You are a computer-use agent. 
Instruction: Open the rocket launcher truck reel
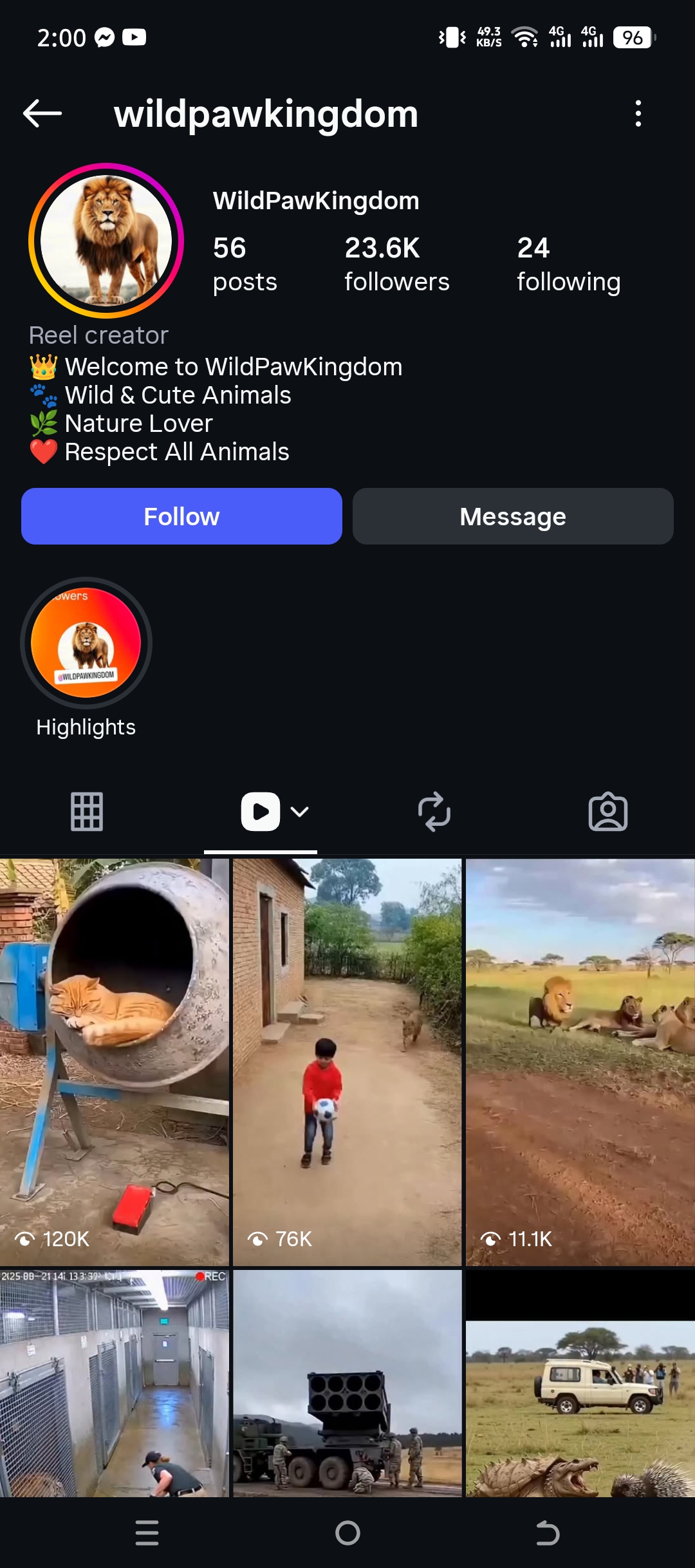347,1384
